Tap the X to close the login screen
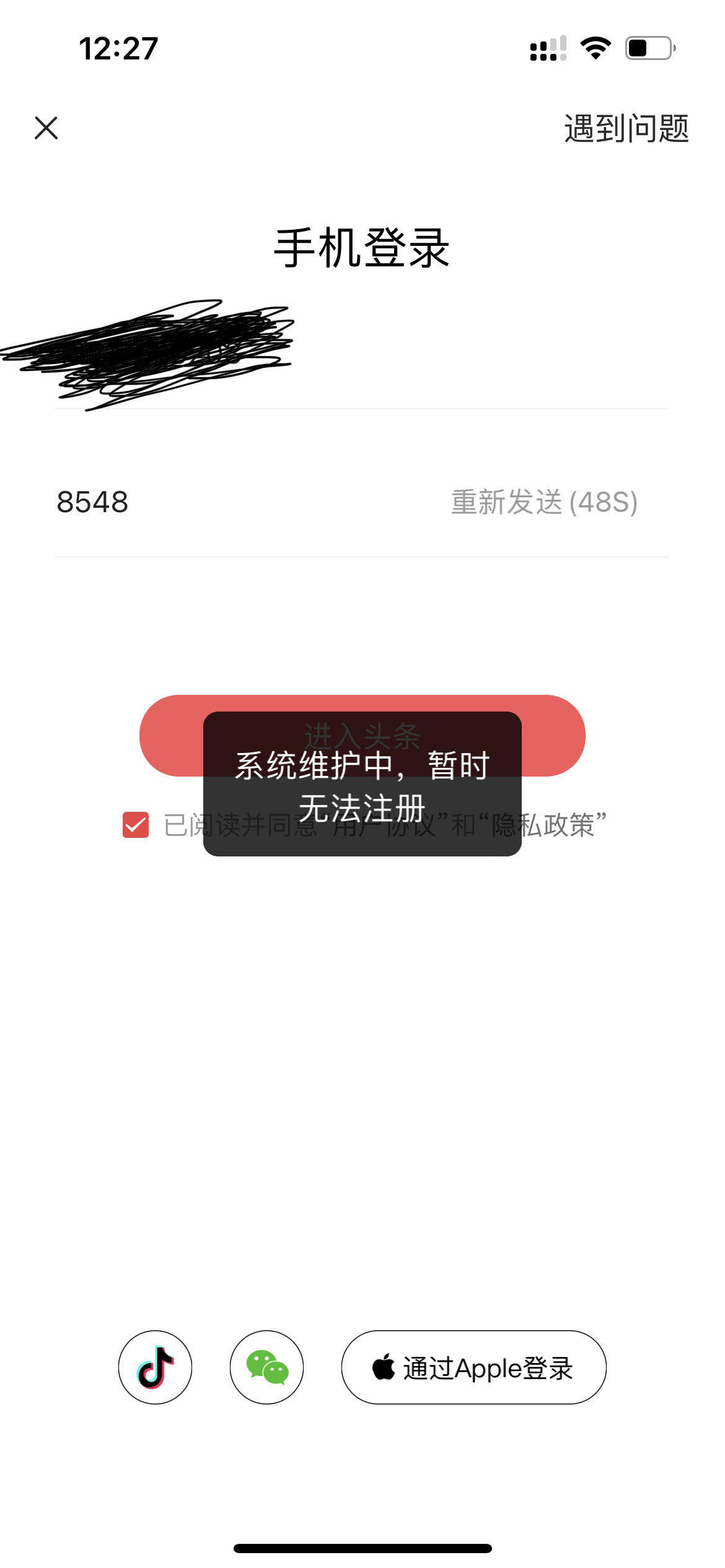The width and height of the screenshot is (725, 1568). pos(46,129)
